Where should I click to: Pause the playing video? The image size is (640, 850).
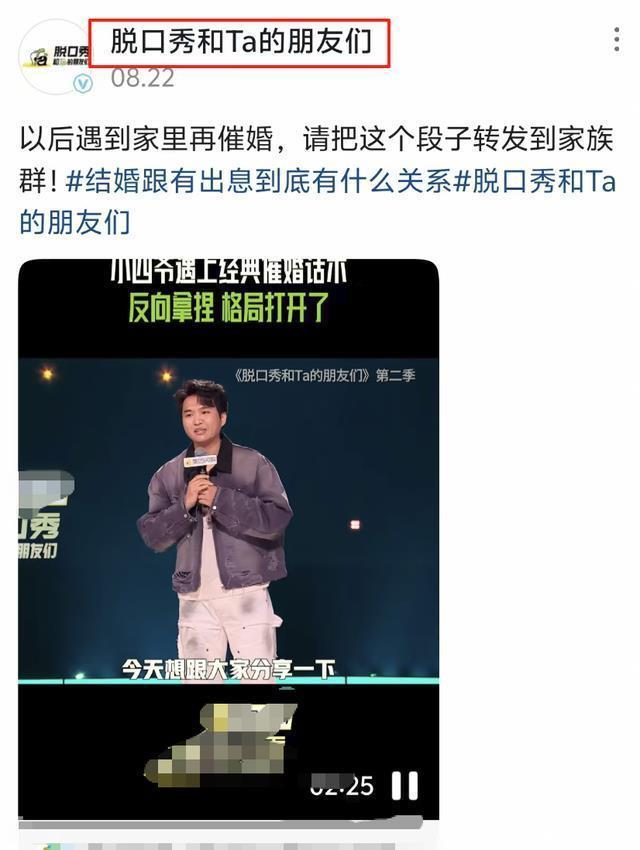[x=405, y=785]
